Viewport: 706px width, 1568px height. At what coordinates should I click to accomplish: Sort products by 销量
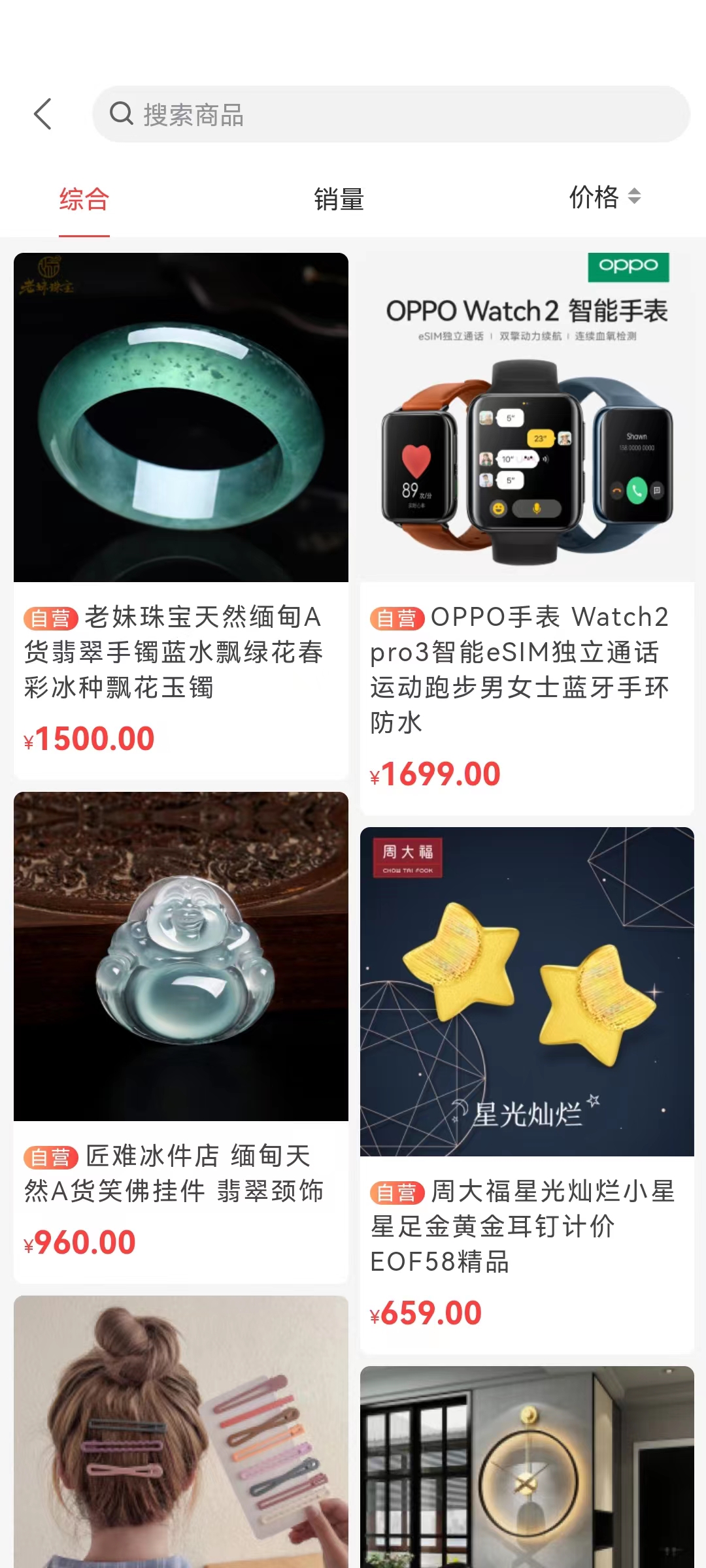pos(339,199)
